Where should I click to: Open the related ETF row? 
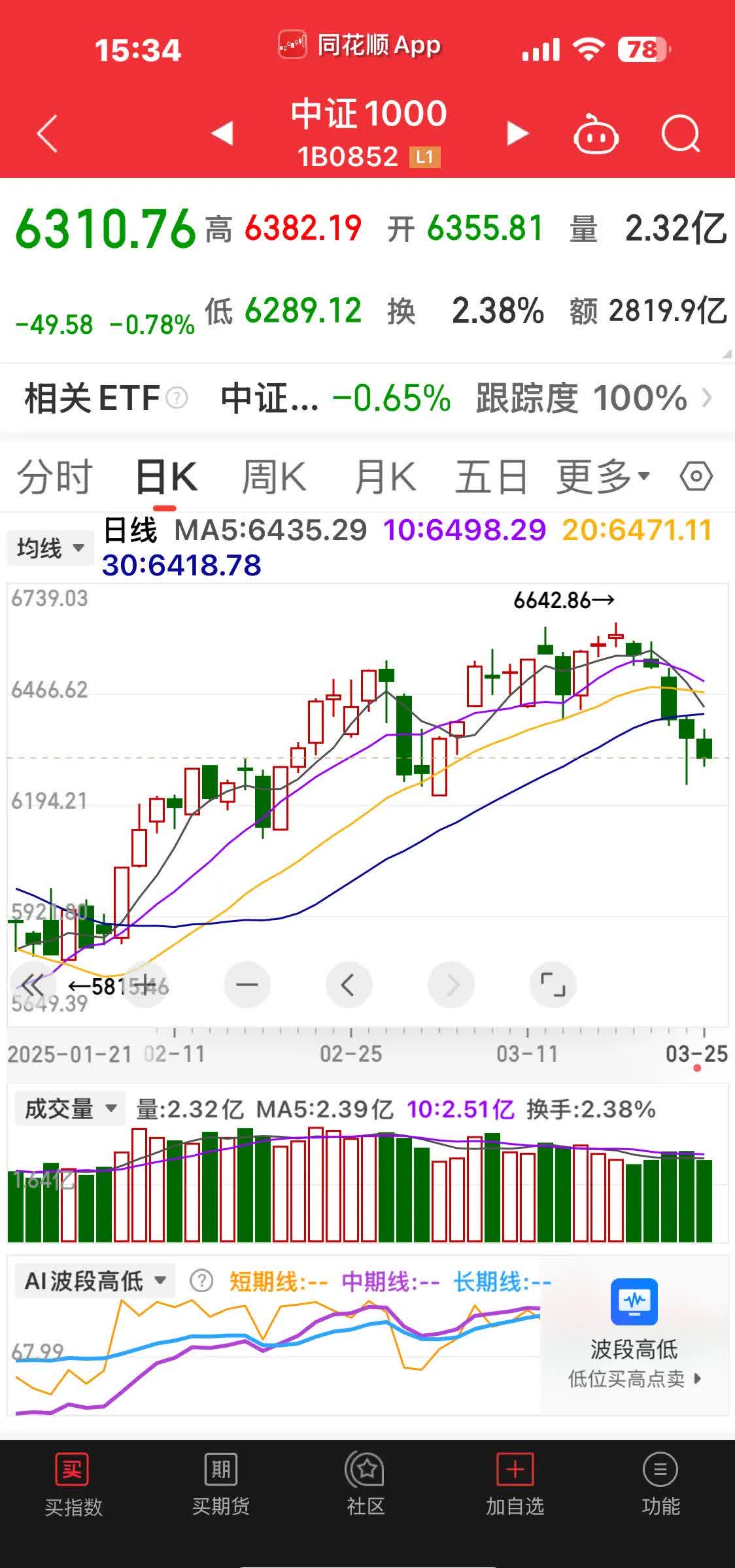point(367,398)
